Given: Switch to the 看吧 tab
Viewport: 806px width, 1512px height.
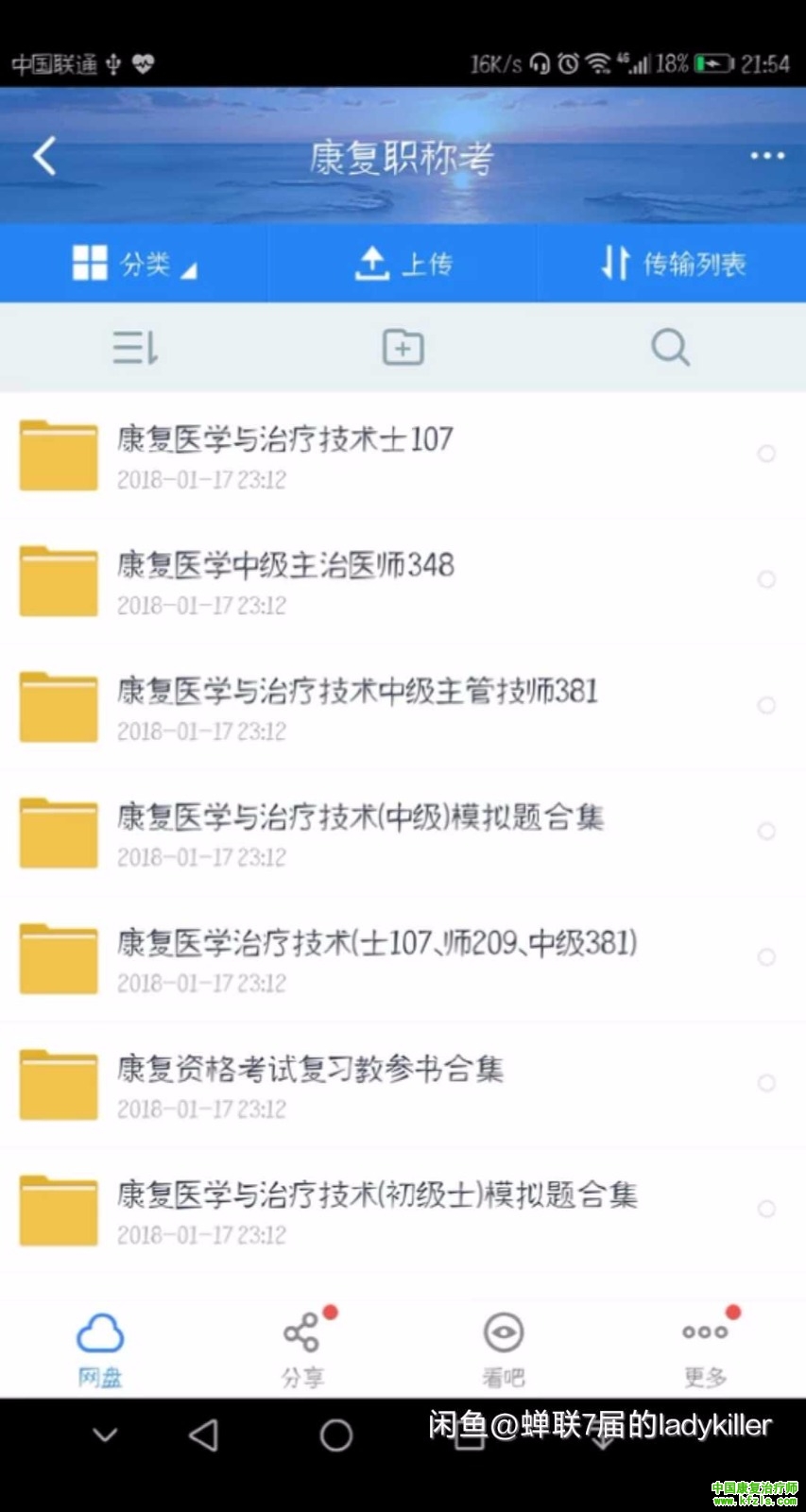Looking at the screenshot, I should (504, 1349).
